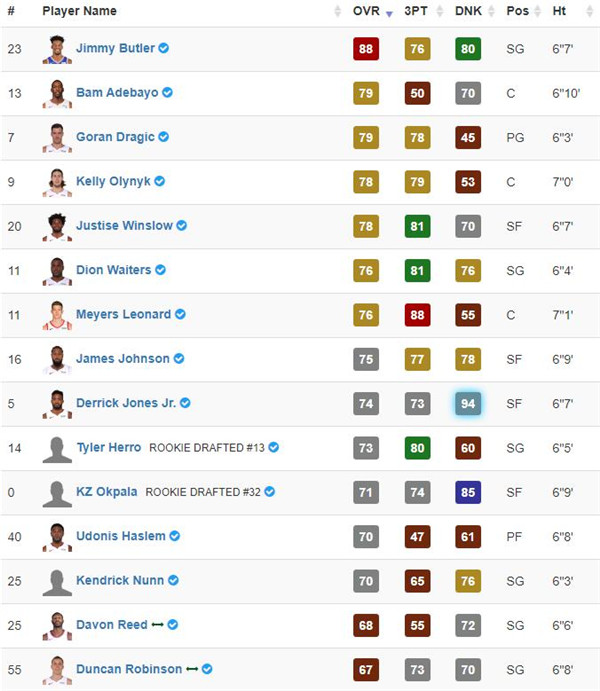Select the Kelly Olynyk link
This screenshot has height=691, width=600.
click(113, 181)
